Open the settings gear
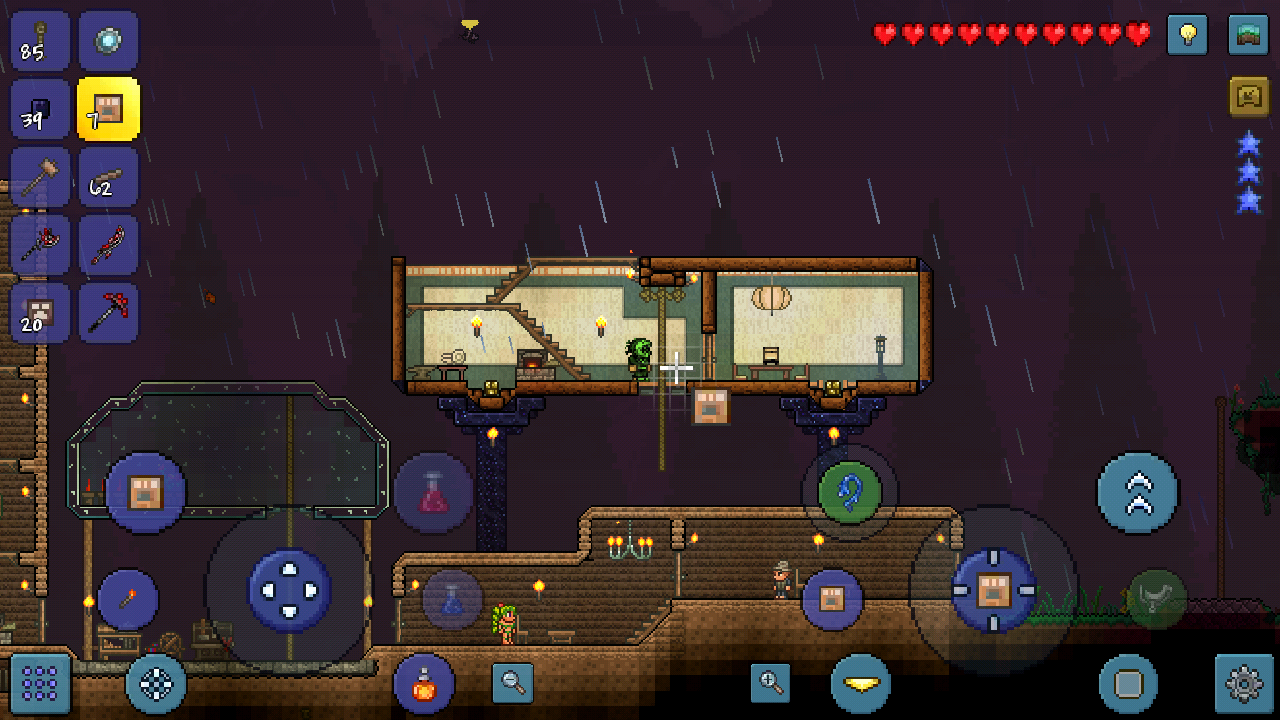The height and width of the screenshot is (720, 1280). pyautogui.click(x=1243, y=683)
